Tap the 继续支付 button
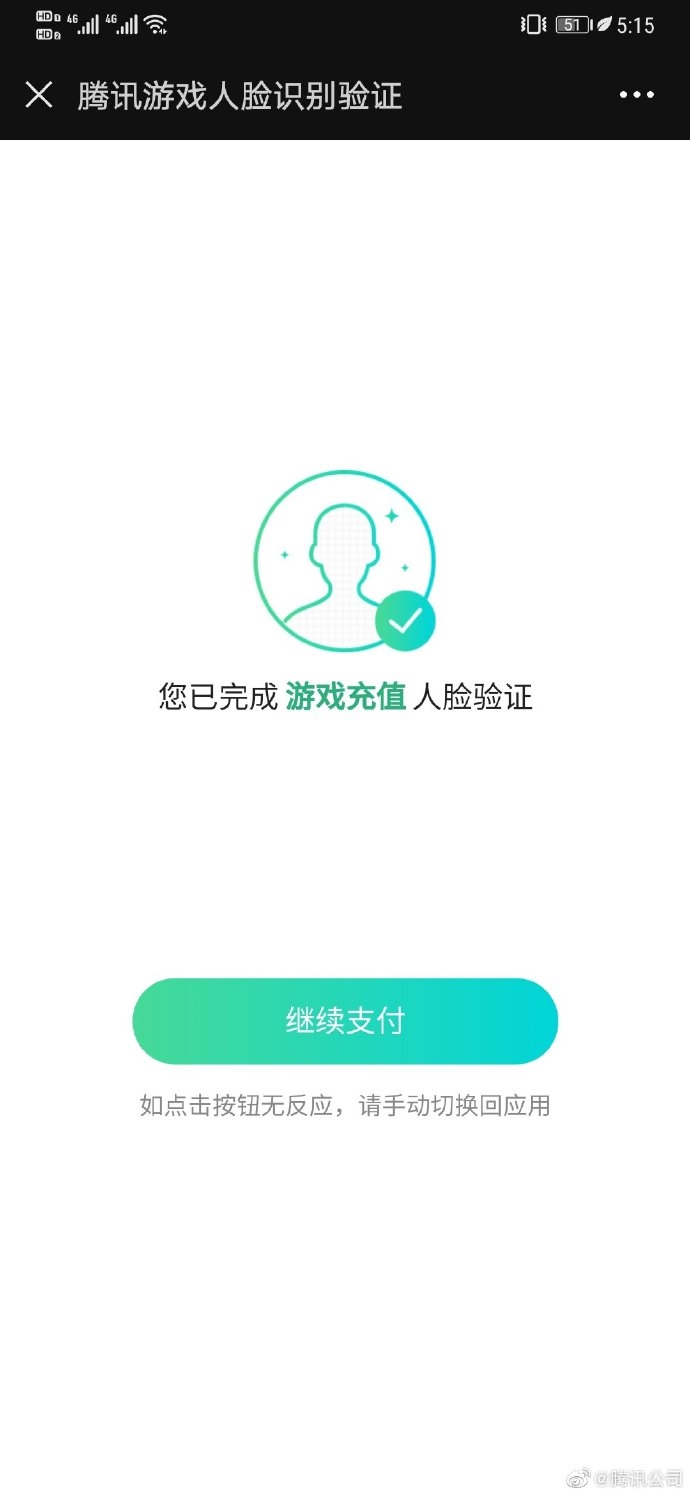 coord(345,1021)
